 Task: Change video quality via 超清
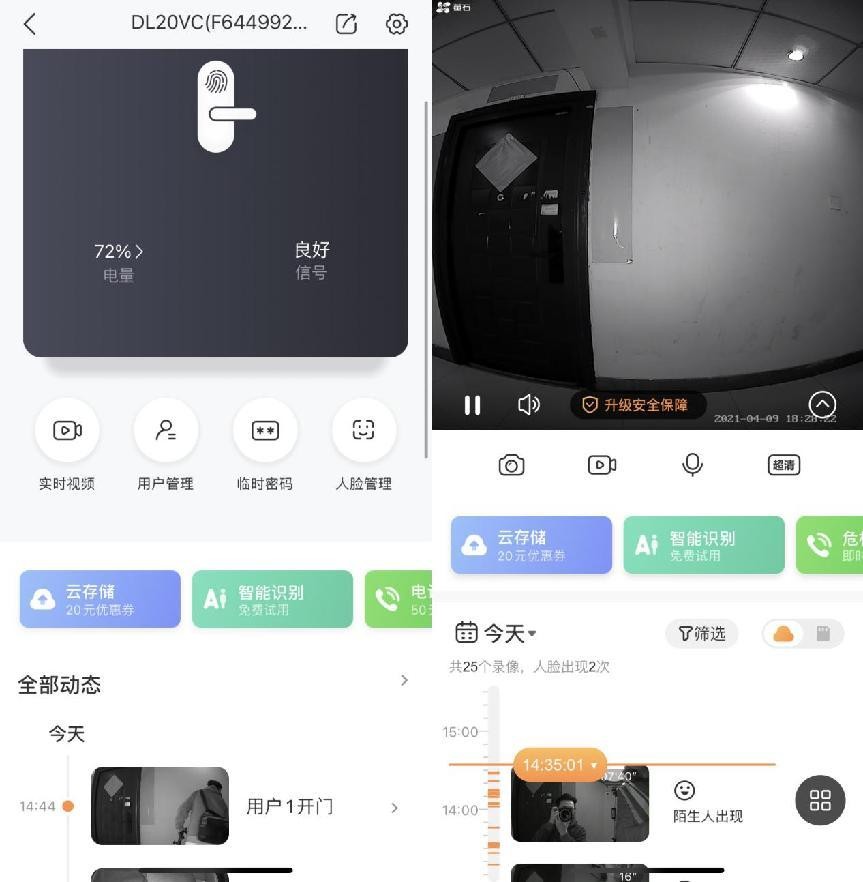783,465
